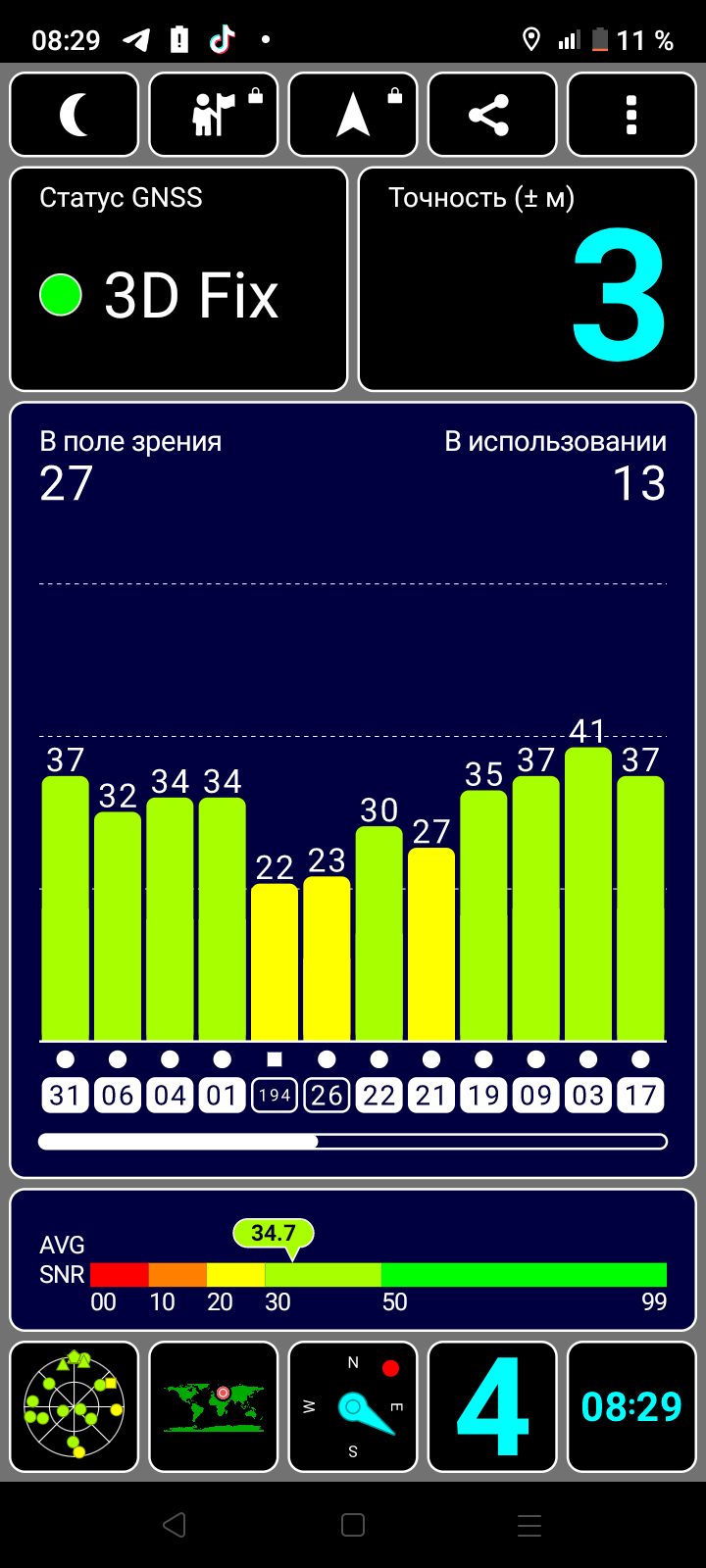This screenshot has height=1568, width=706.
Task: Go to the home screen
Action: click(x=353, y=1524)
